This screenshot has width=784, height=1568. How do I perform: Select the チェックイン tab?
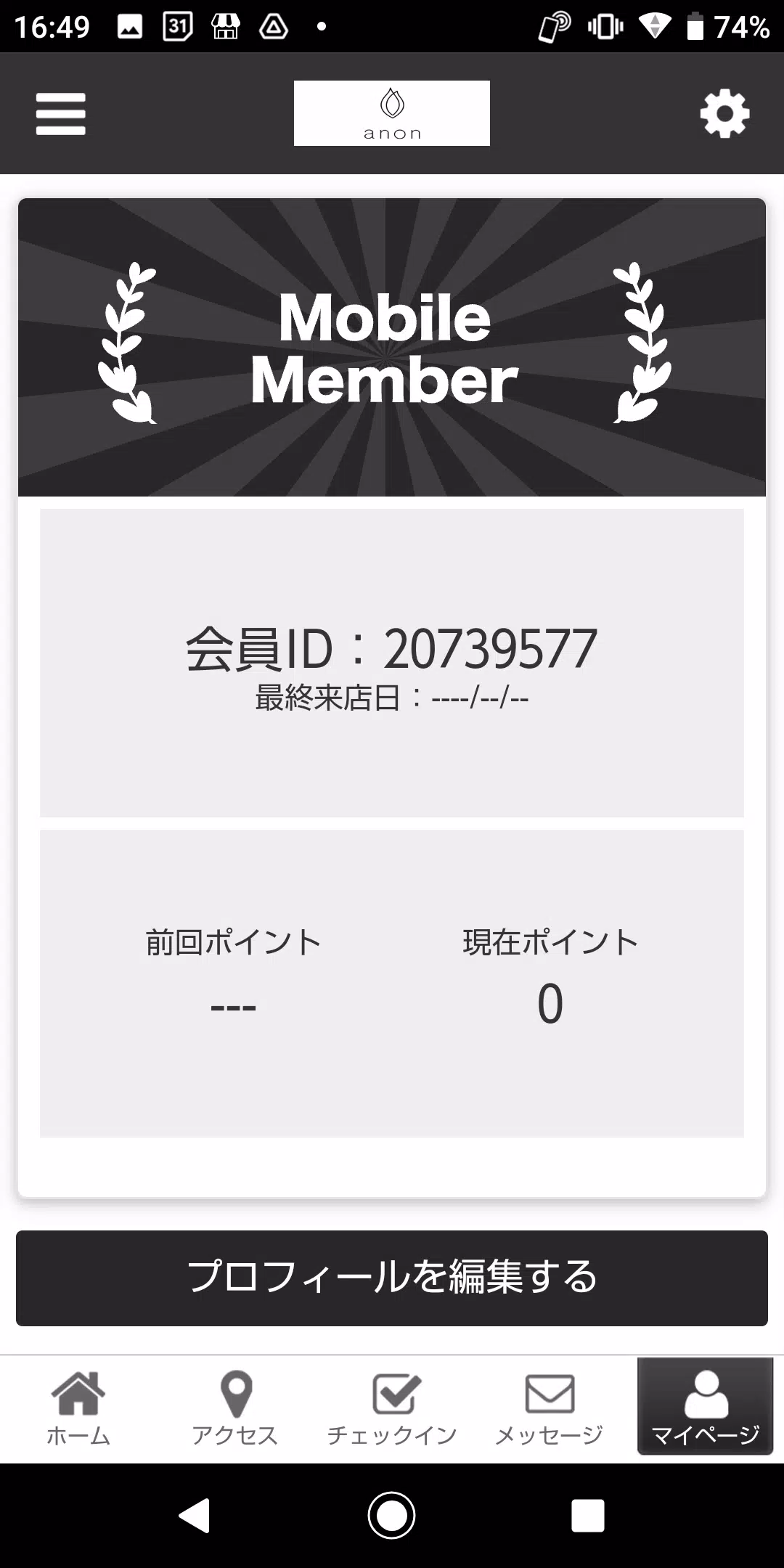point(392,1408)
